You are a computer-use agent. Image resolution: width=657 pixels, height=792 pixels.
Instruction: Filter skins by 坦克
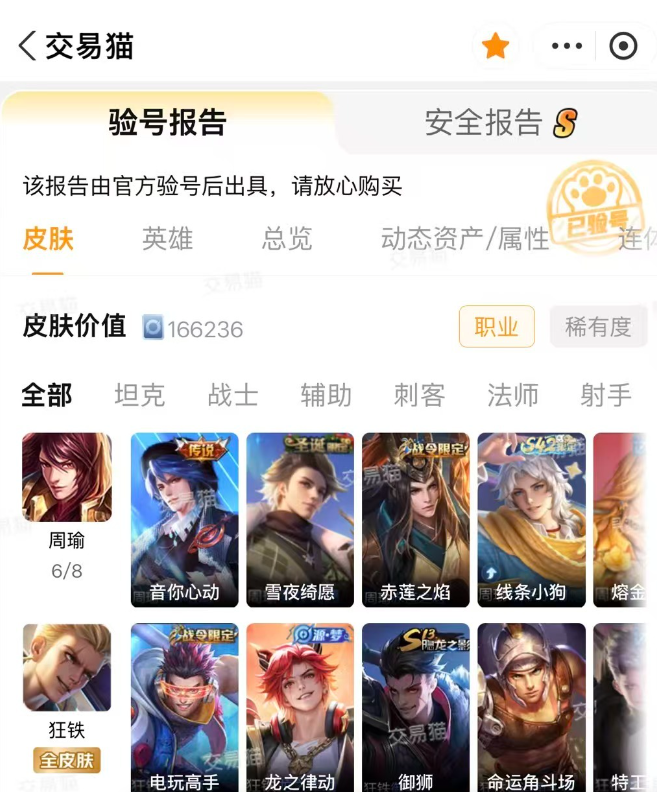tap(139, 395)
